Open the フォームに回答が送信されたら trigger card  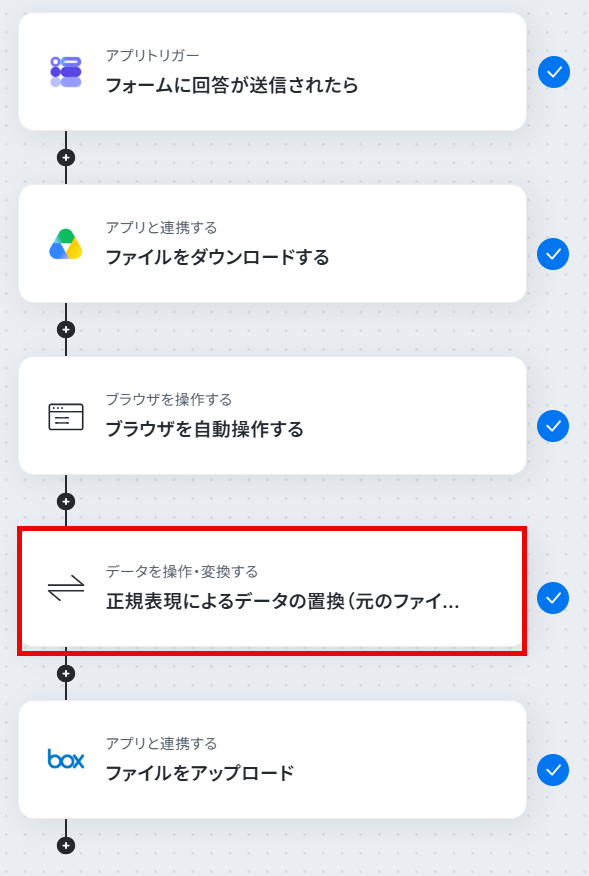(273, 72)
